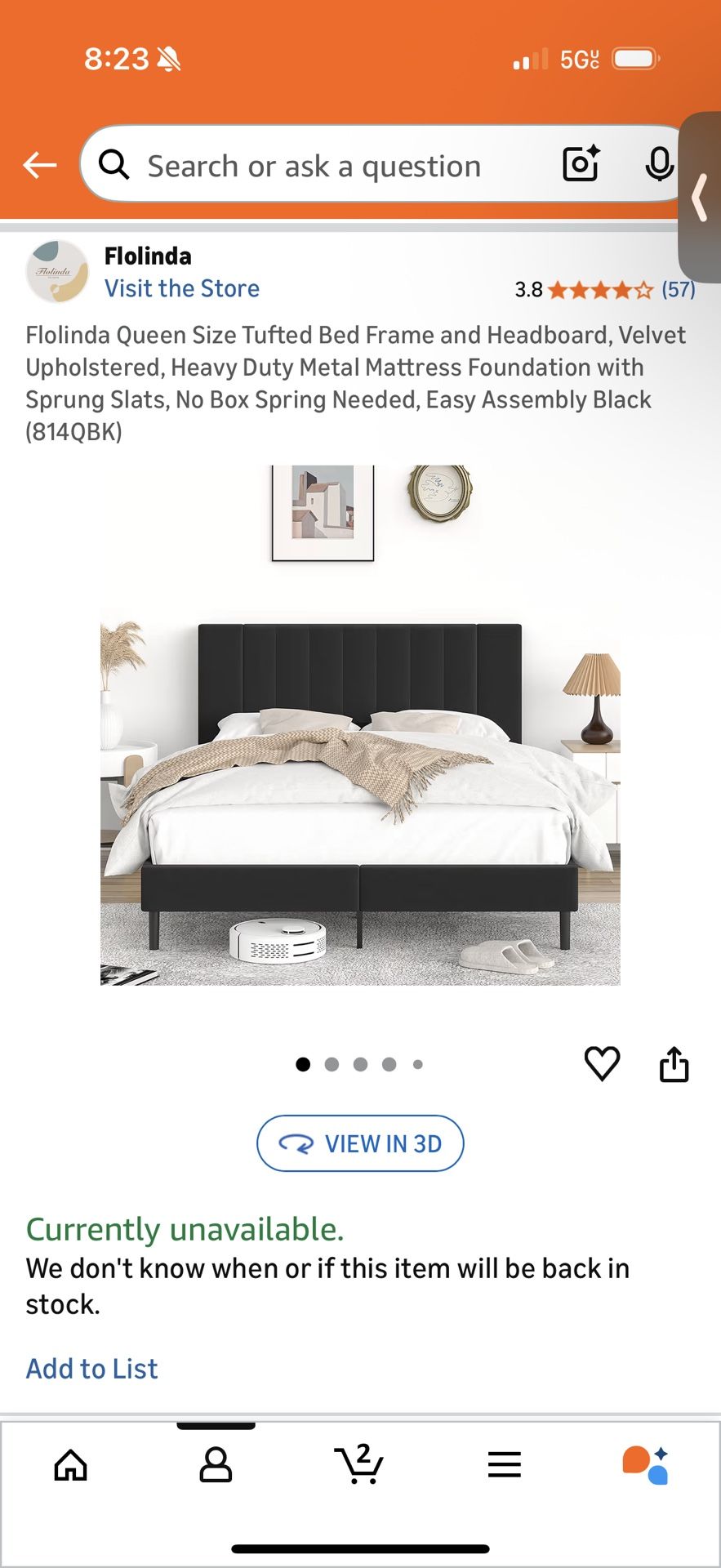Tap the back arrow to return

38,164
